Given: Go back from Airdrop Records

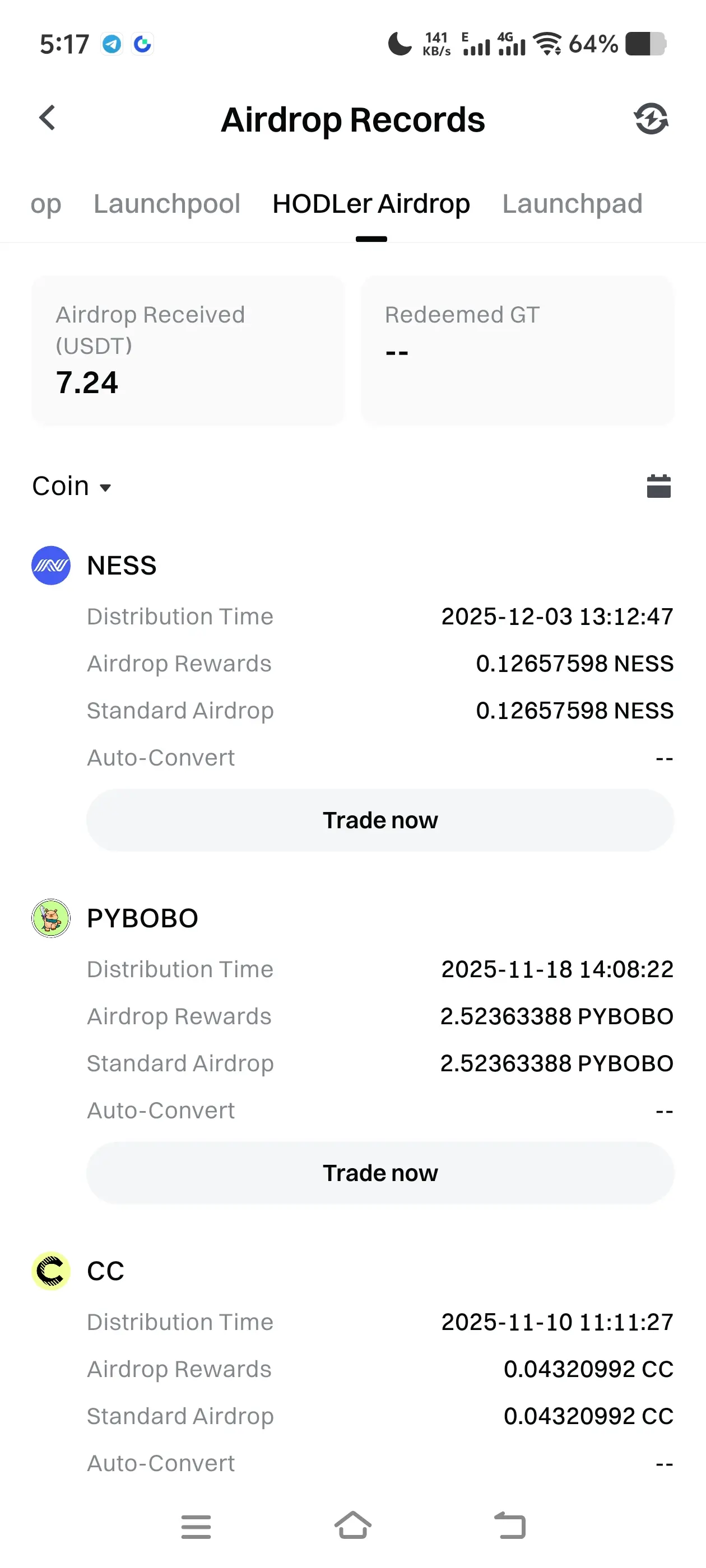Looking at the screenshot, I should (x=48, y=118).
